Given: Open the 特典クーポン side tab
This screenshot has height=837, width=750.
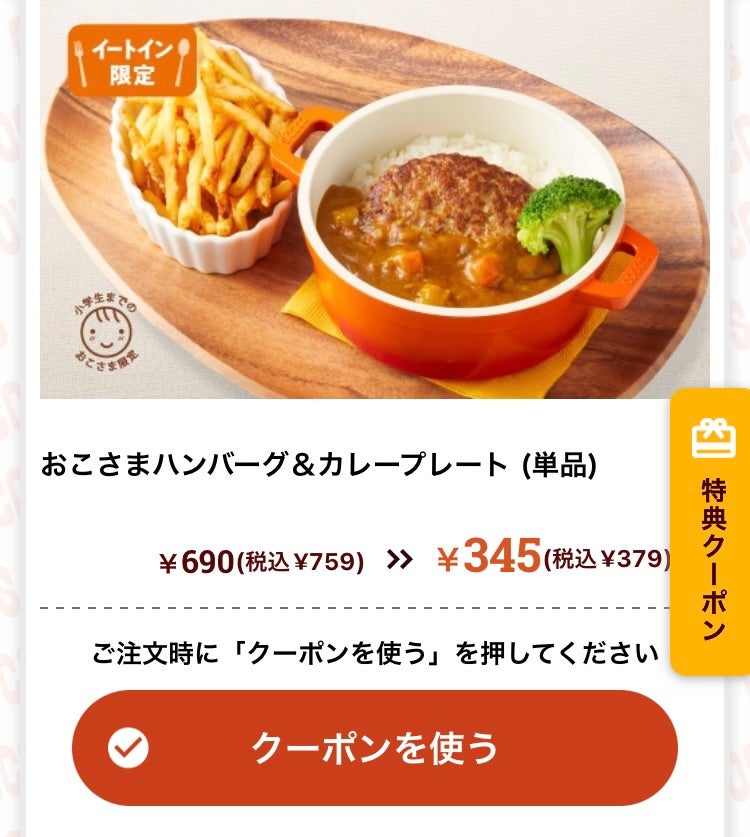Looking at the screenshot, I should (x=712, y=531).
